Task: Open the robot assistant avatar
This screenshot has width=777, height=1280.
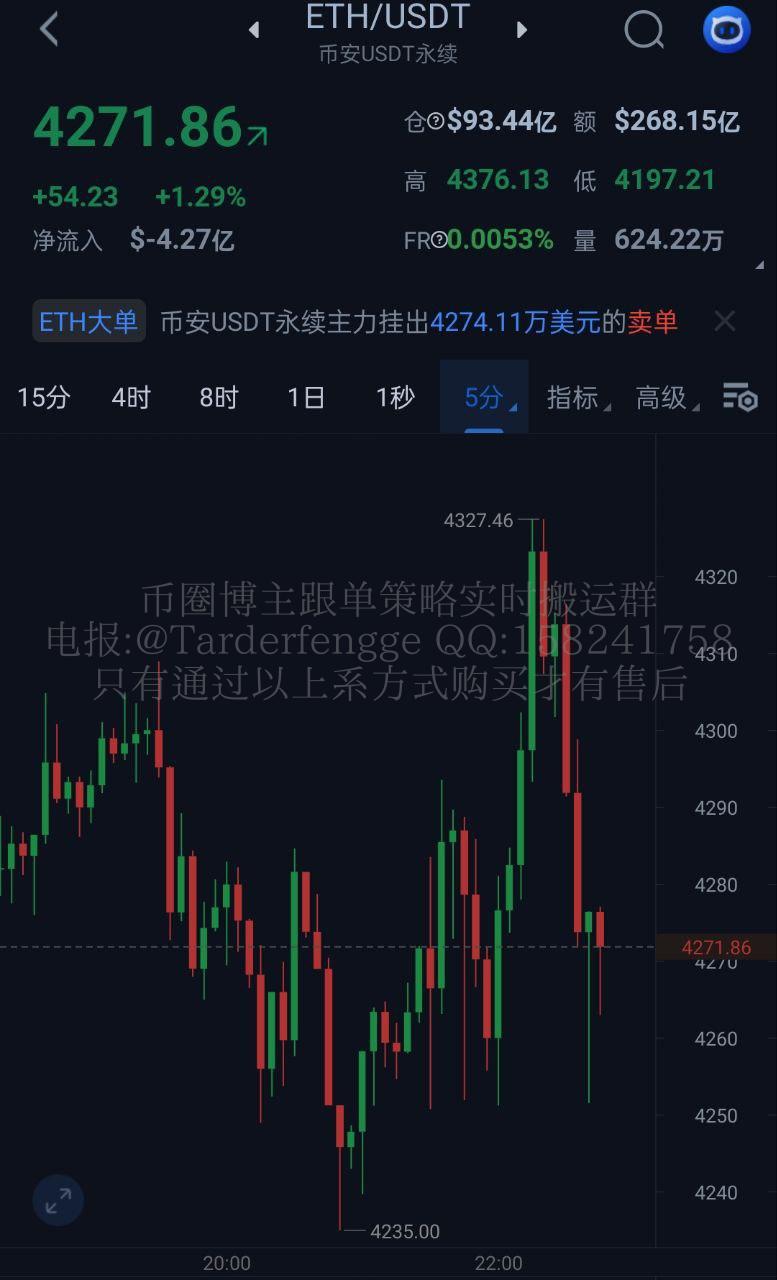Action: 726,30
